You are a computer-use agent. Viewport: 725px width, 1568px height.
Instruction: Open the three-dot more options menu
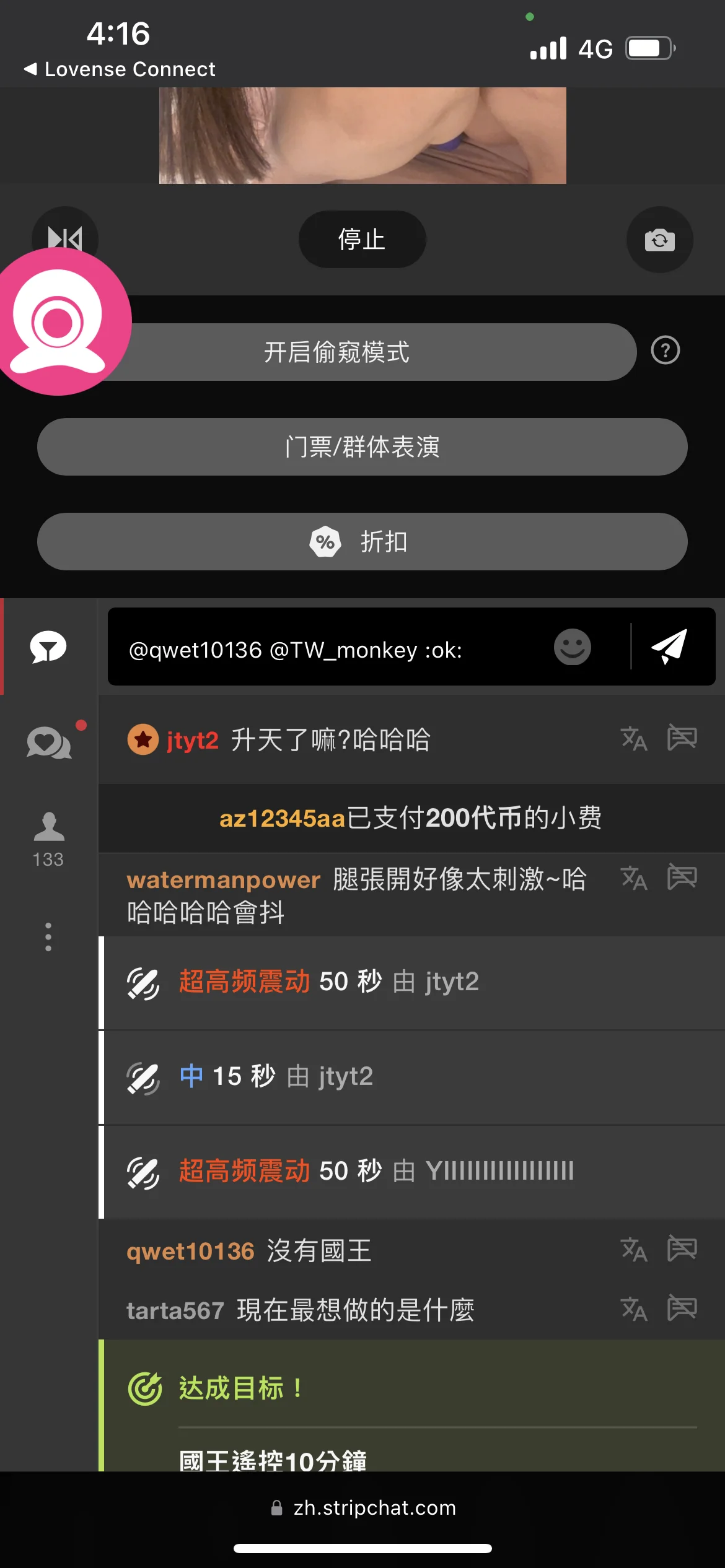(48, 937)
